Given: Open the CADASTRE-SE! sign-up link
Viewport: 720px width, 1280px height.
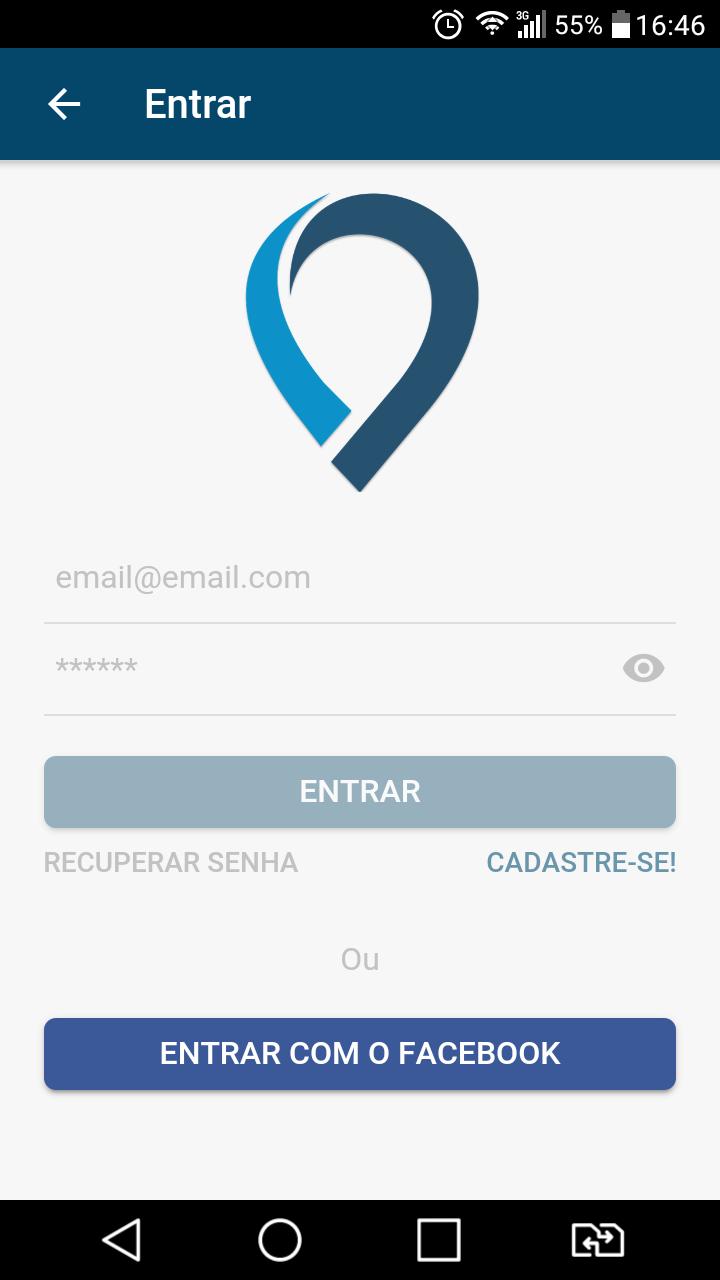Looking at the screenshot, I should (x=581, y=862).
